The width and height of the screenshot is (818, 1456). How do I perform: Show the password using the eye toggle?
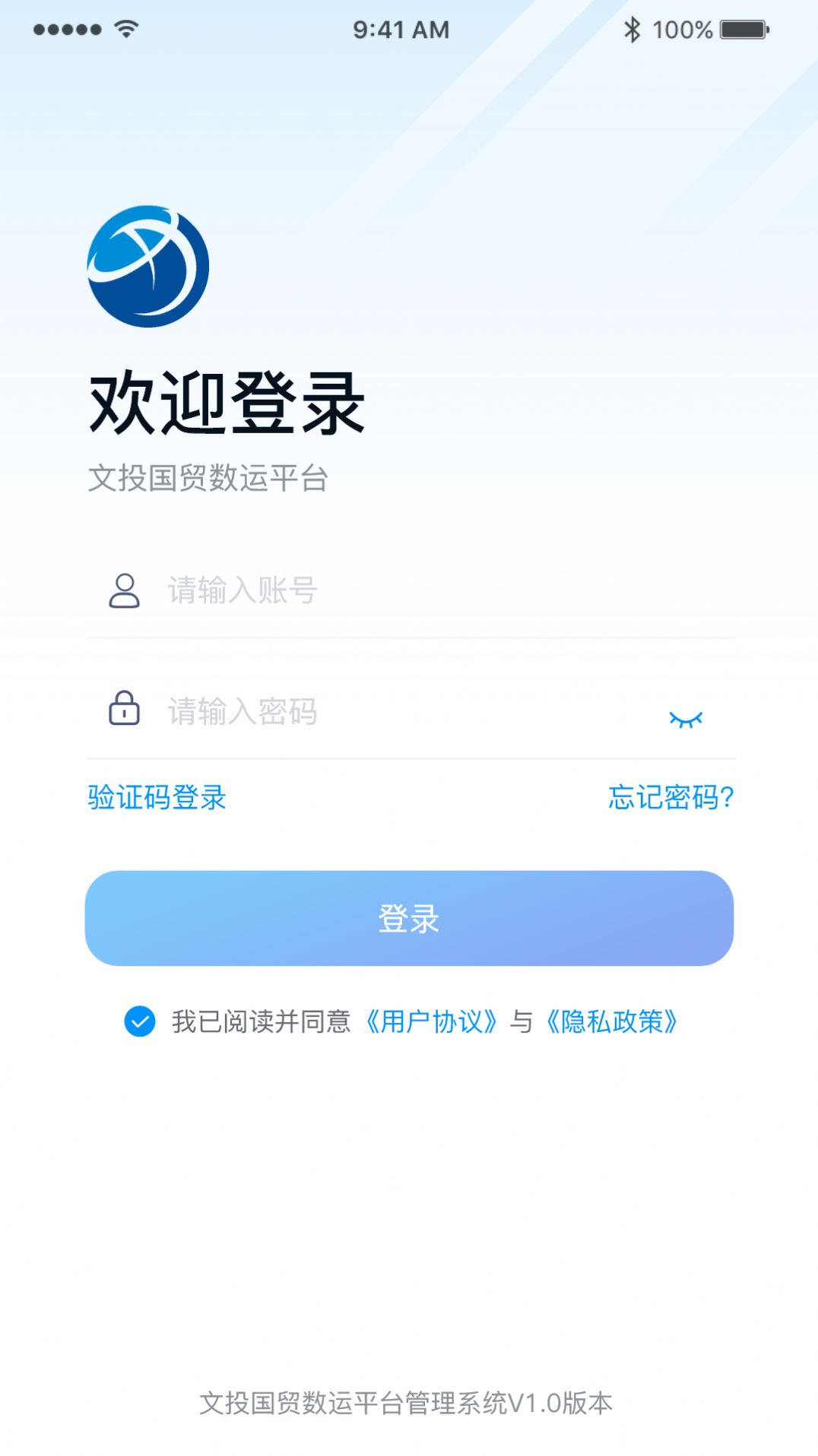coord(686,716)
